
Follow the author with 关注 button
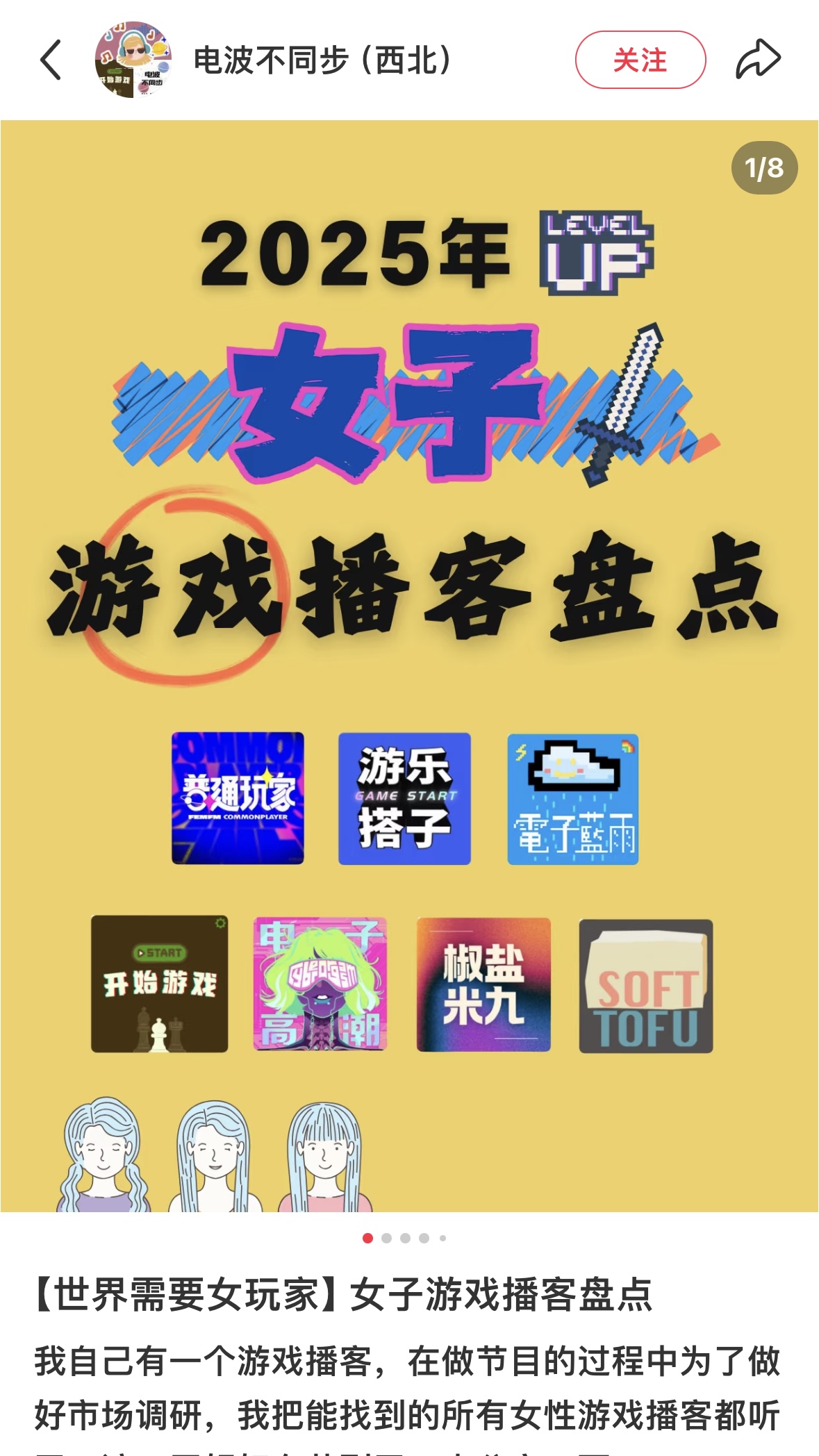tap(640, 60)
